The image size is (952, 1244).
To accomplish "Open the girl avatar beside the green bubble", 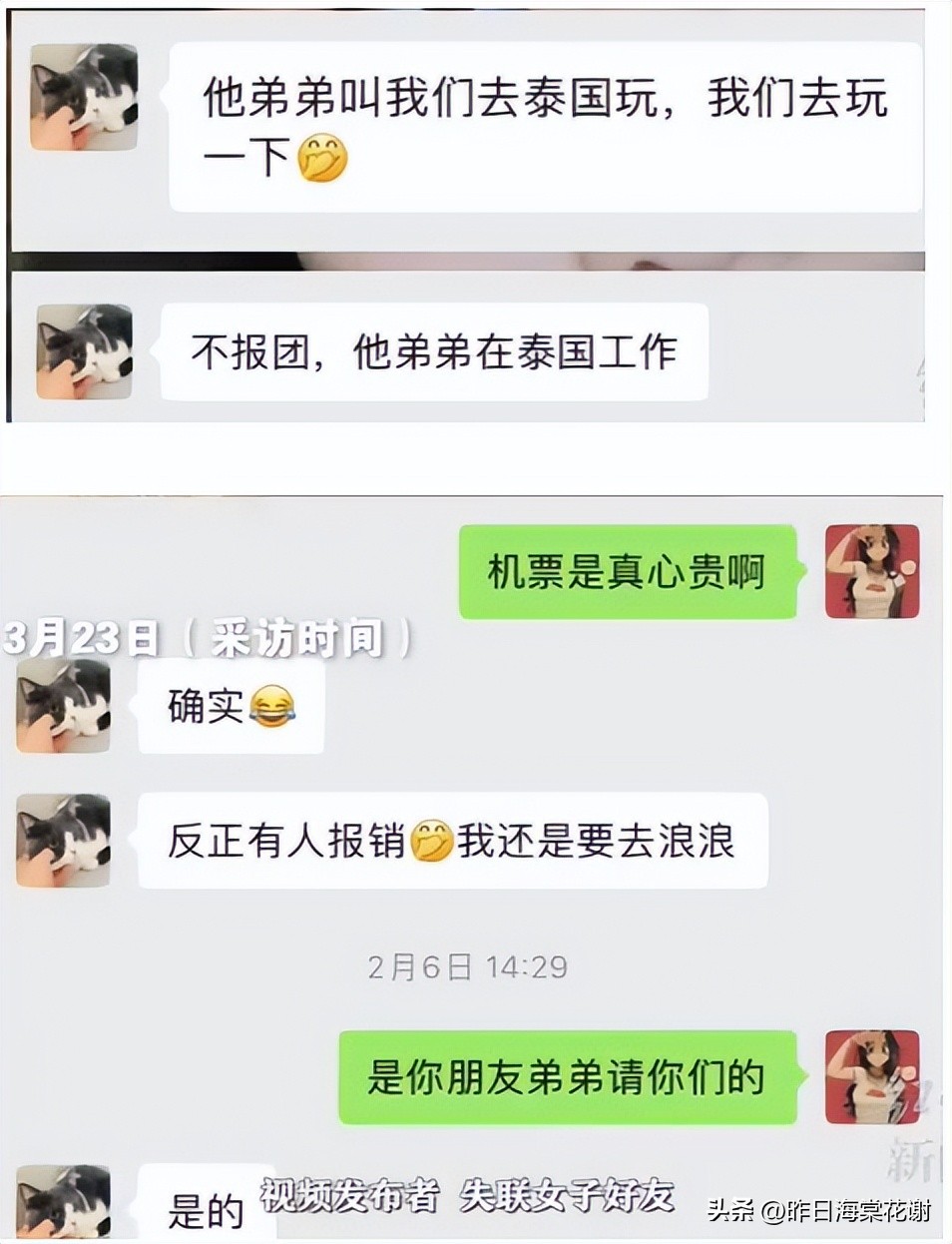I will tap(872, 571).
